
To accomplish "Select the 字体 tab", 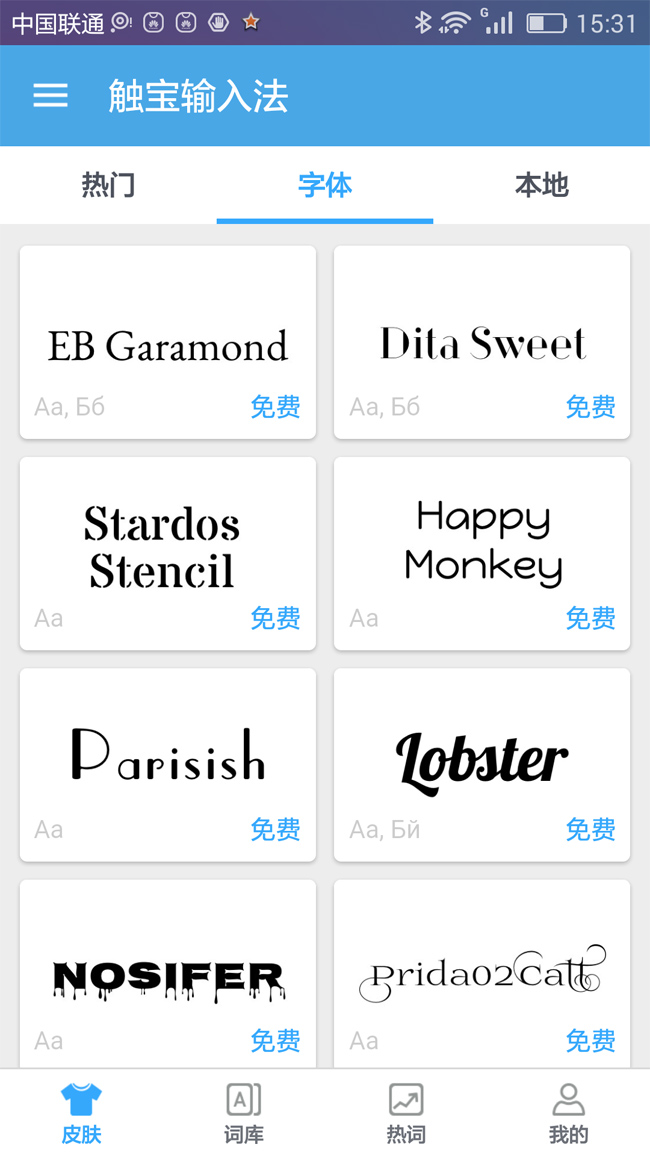I will pos(325,185).
